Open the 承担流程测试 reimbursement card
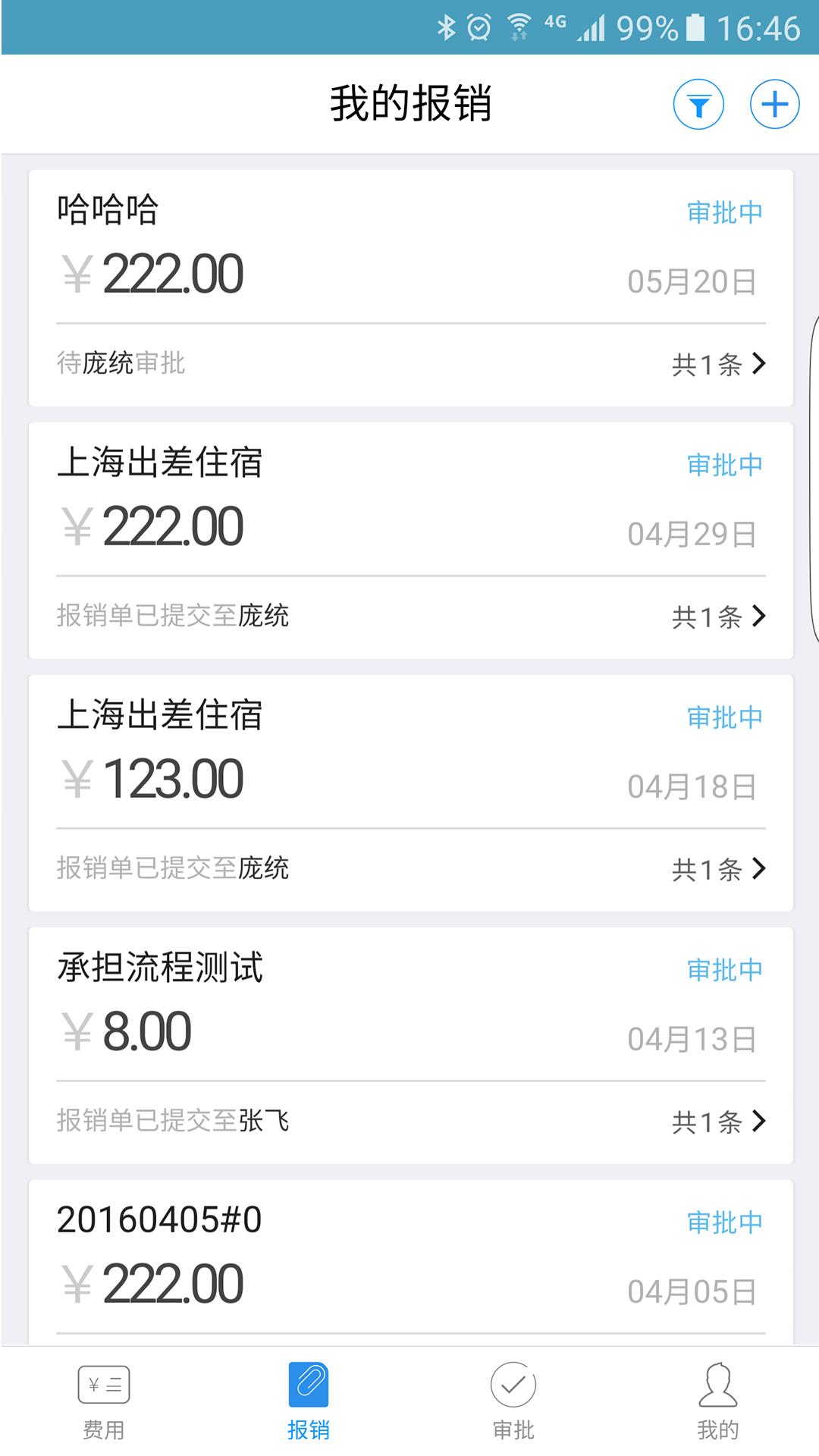This screenshot has height=1456, width=819. click(x=411, y=1046)
